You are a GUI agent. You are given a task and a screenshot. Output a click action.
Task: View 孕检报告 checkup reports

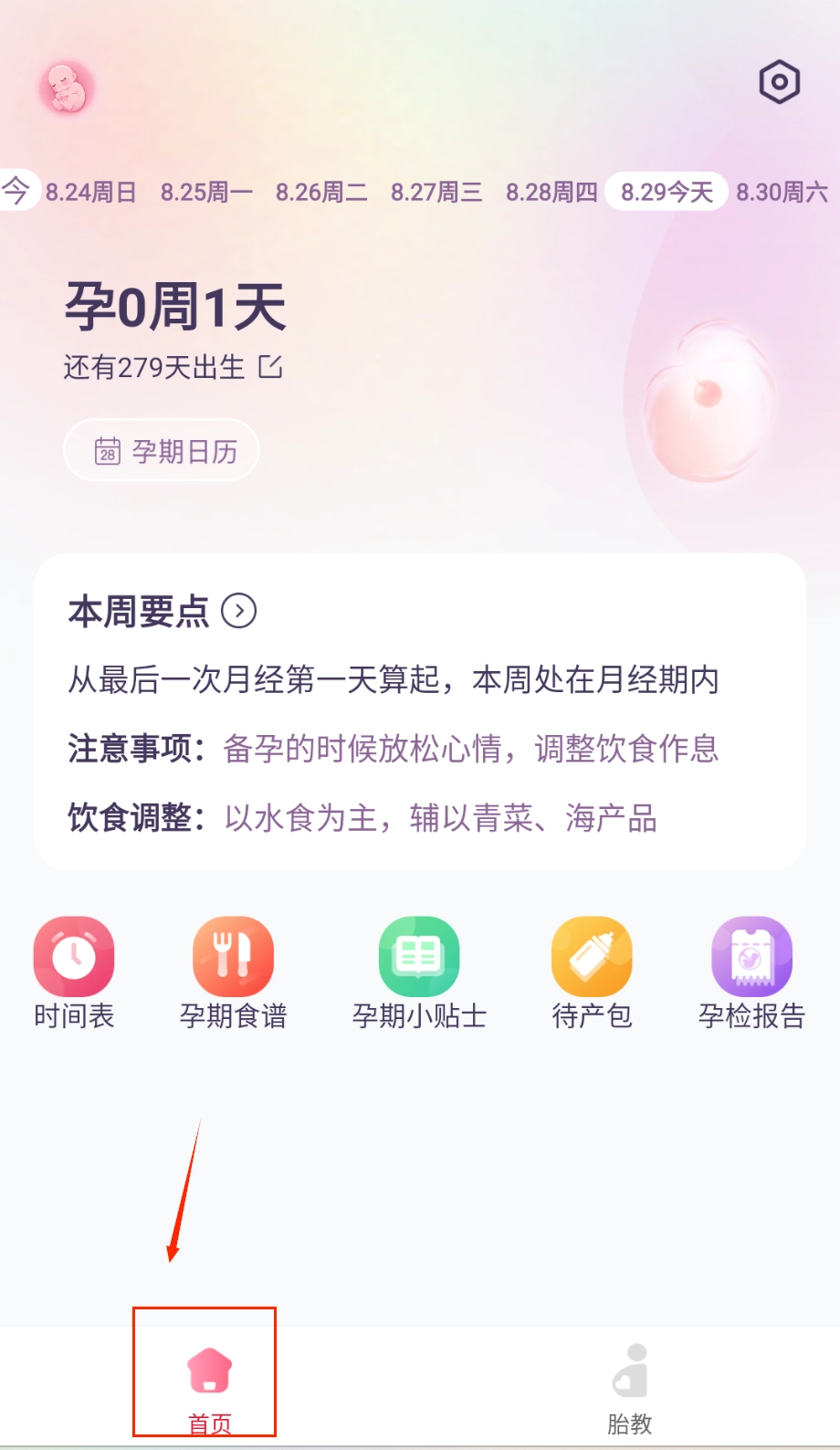751,973
